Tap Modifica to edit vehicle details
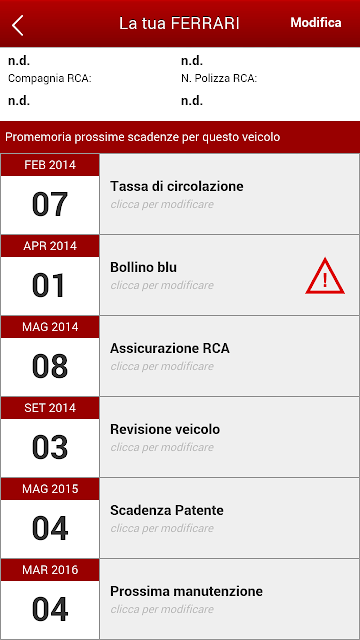 [316, 23]
